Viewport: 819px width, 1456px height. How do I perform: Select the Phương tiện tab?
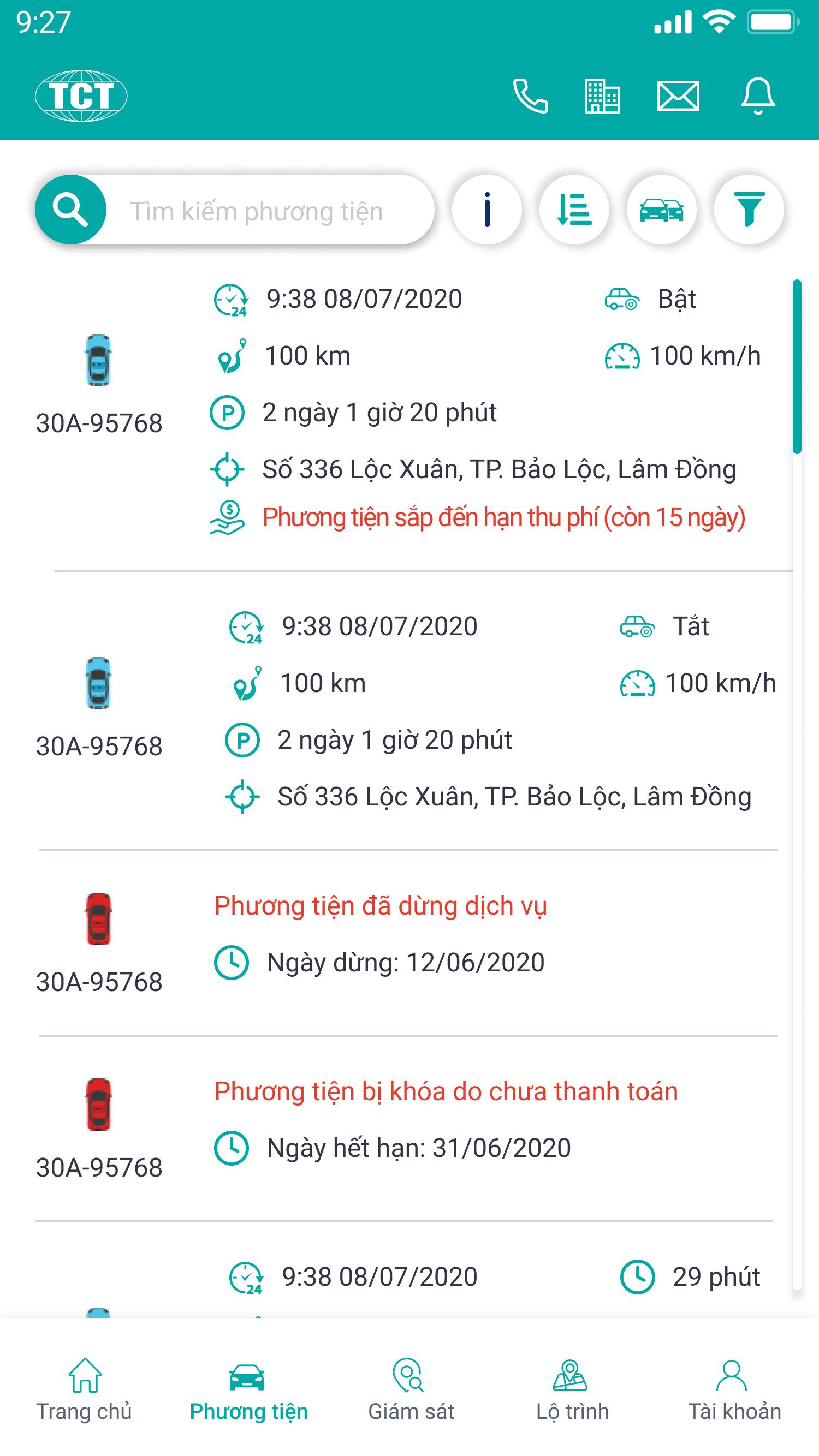click(x=248, y=1390)
